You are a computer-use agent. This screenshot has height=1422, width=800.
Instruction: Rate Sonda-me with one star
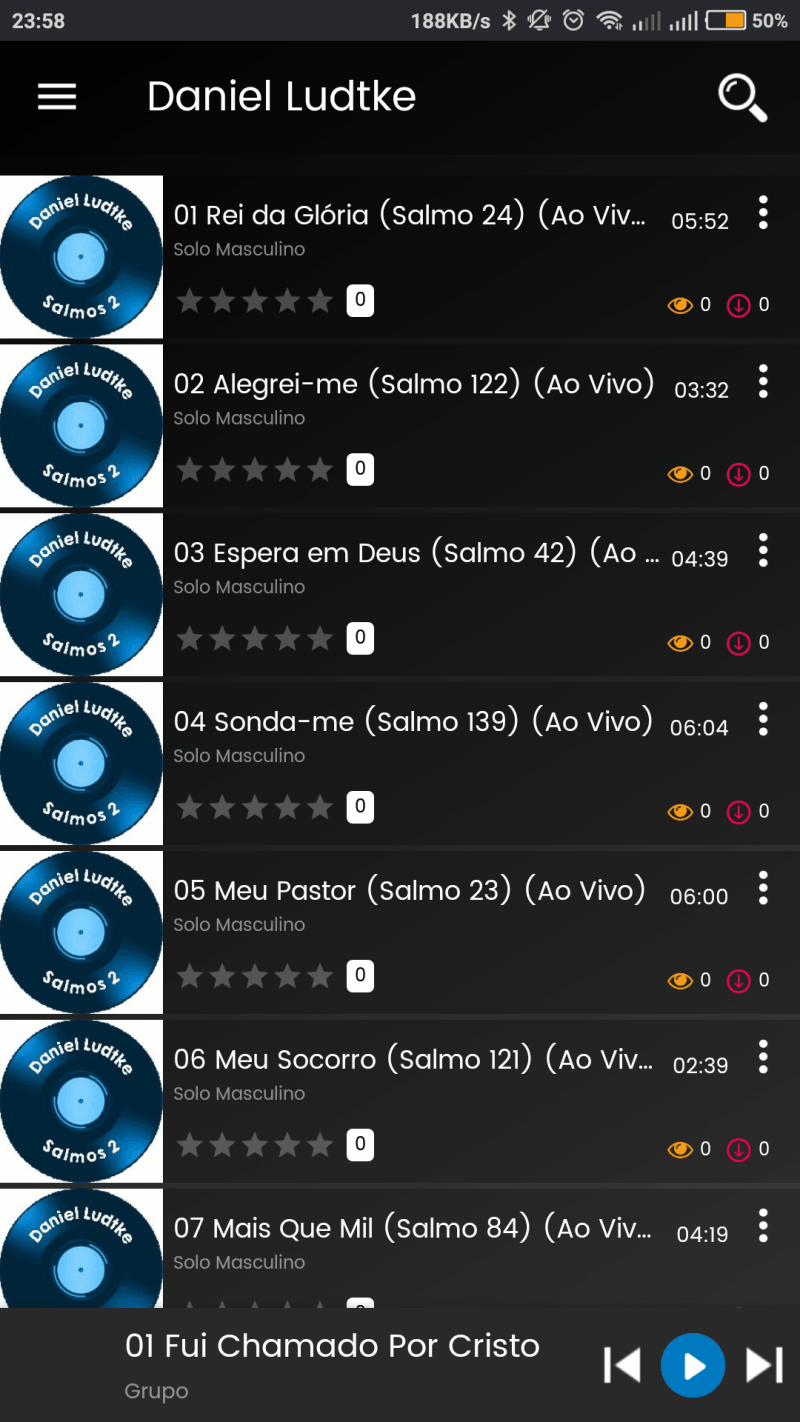[189, 807]
